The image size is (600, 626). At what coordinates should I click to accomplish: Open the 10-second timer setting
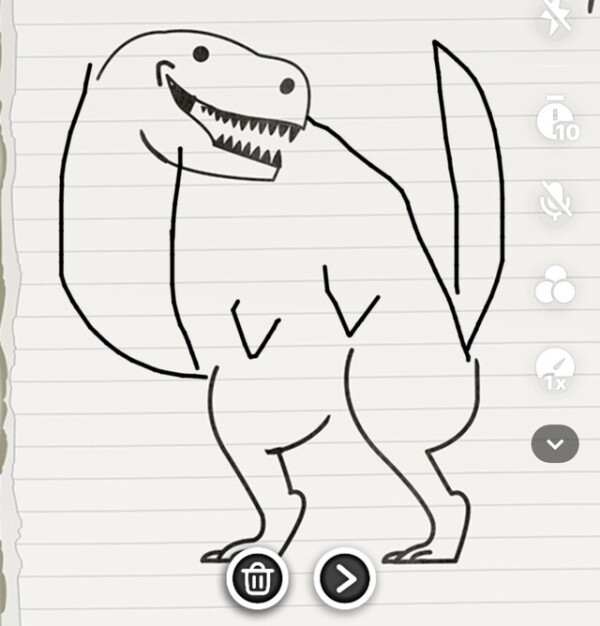(556, 120)
